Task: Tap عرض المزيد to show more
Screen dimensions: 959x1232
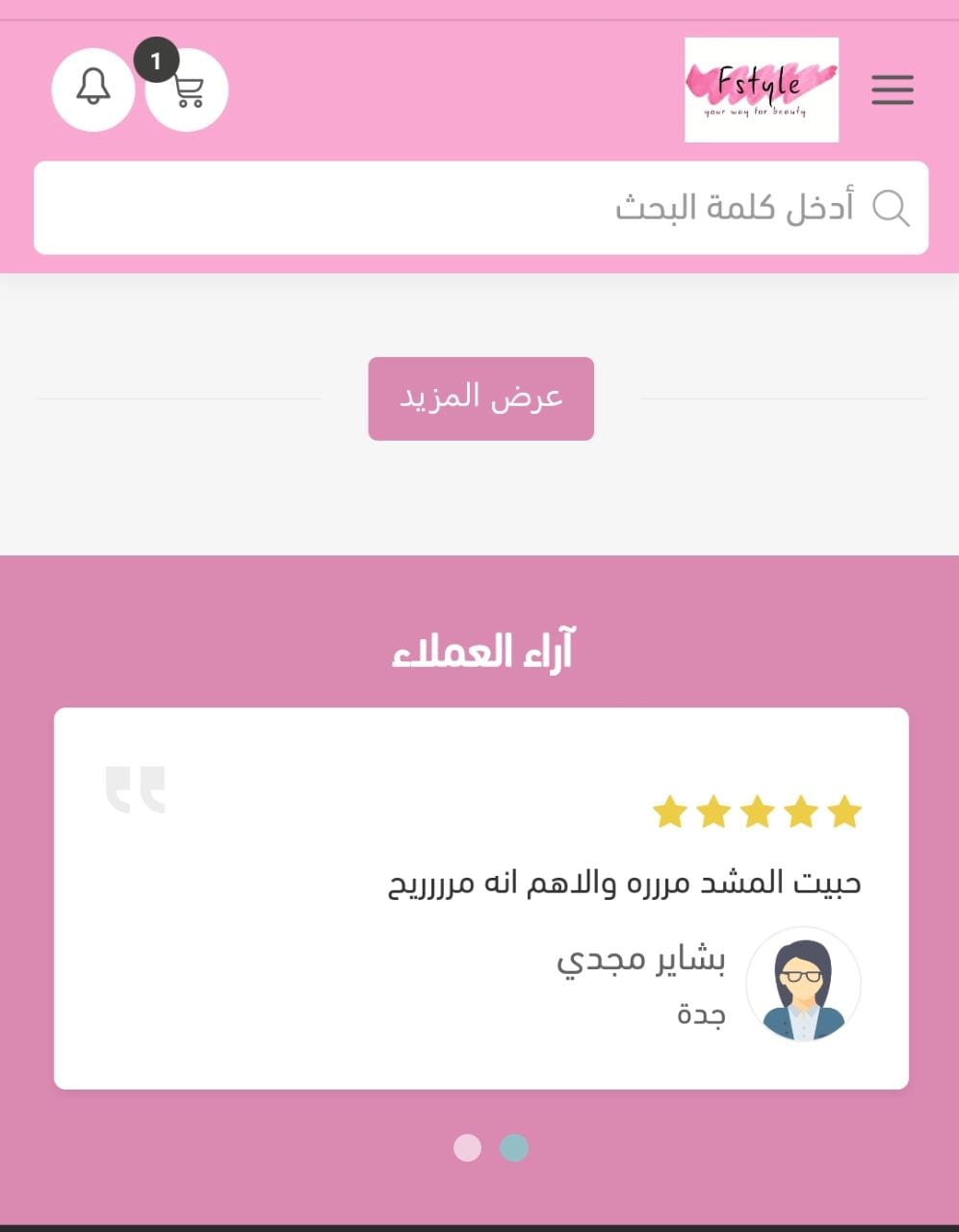Action: pyautogui.click(x=480, y=398)
